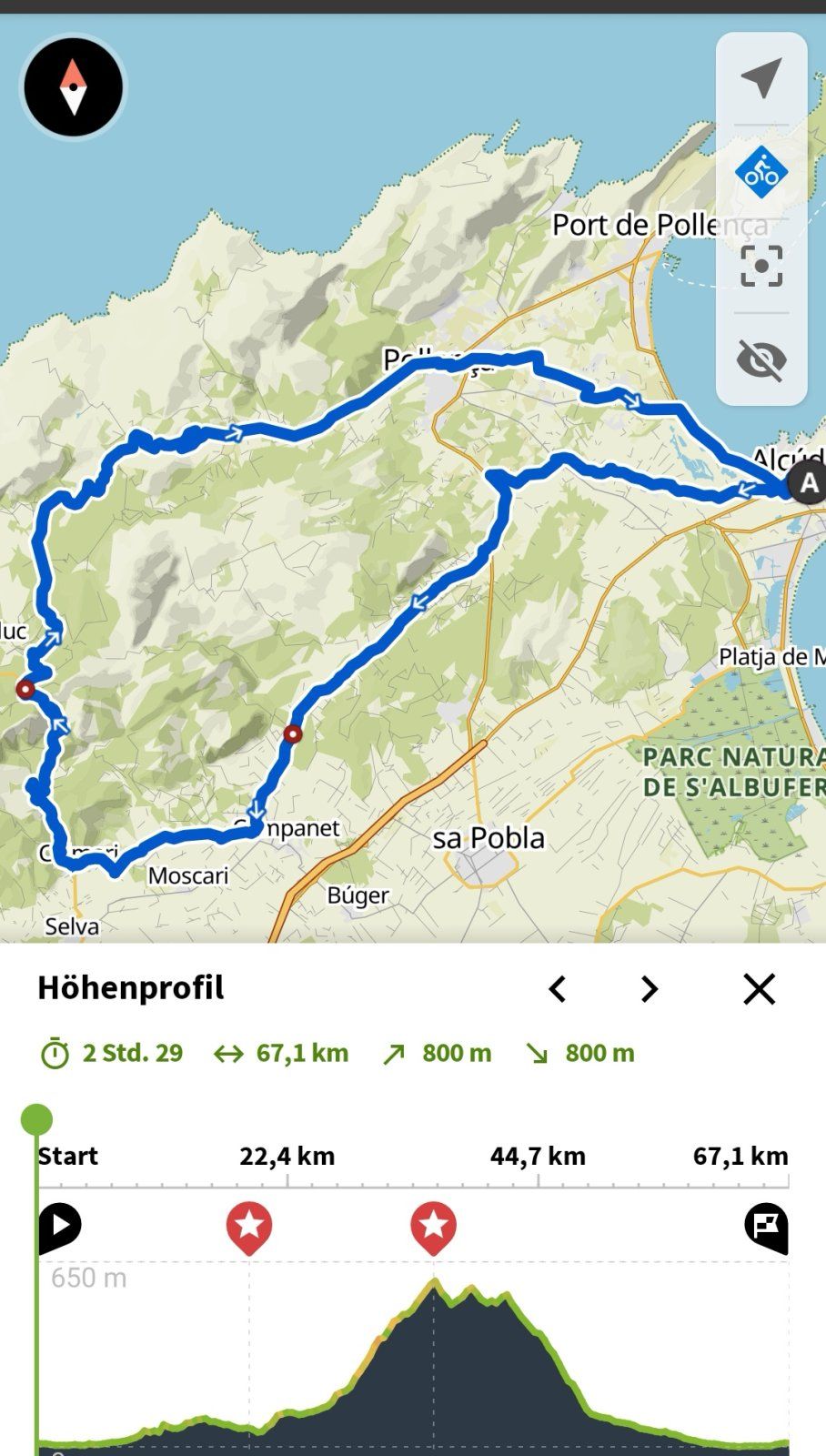Screen dimensions: 826x1456
Task: Open the cycling map layer options
Action: pyautogui.click(x=761, y=172)
